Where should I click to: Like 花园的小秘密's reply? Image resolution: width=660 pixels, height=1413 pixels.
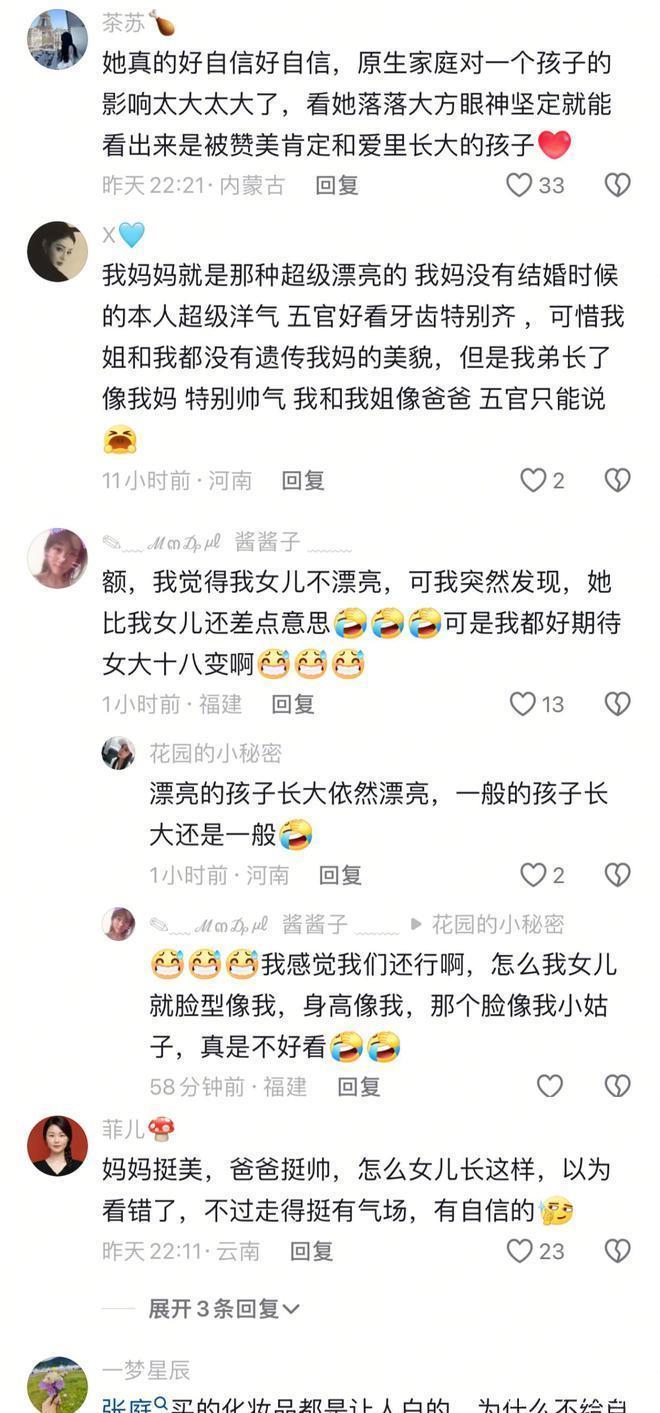point(533,875)
